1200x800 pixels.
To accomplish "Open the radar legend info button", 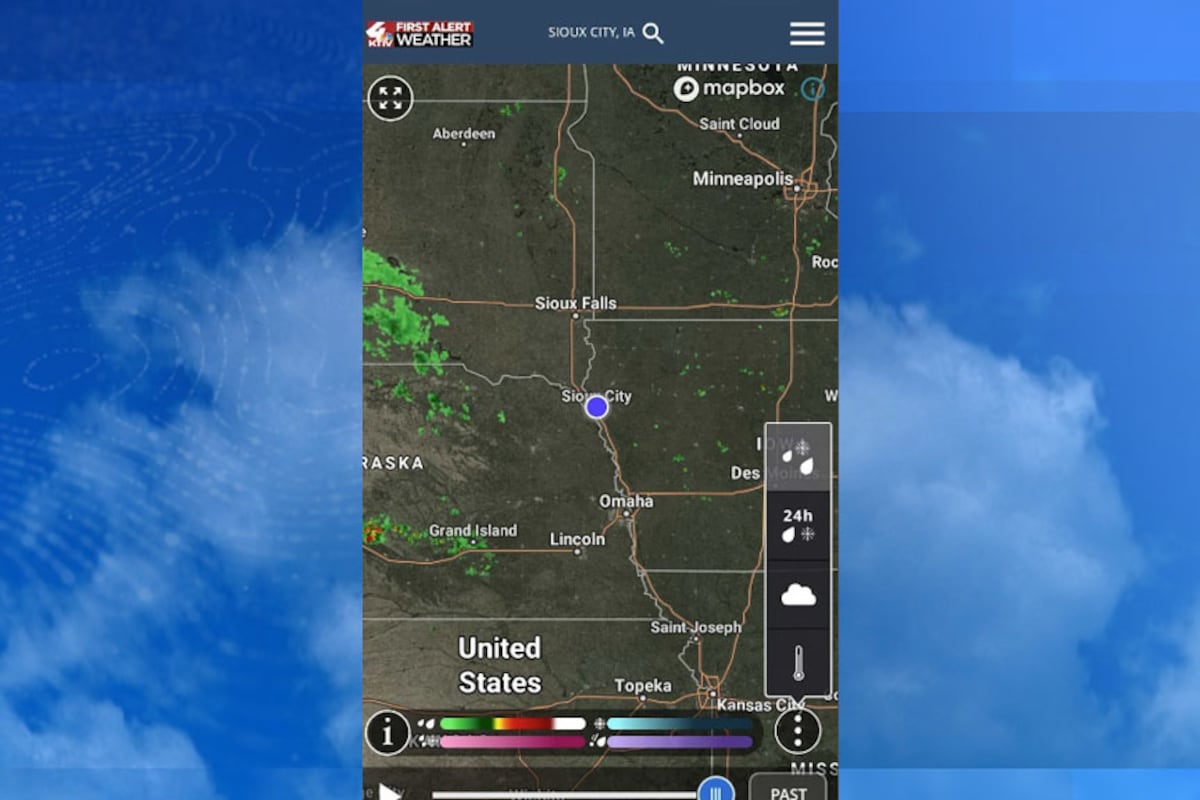I will click(387, 733).
